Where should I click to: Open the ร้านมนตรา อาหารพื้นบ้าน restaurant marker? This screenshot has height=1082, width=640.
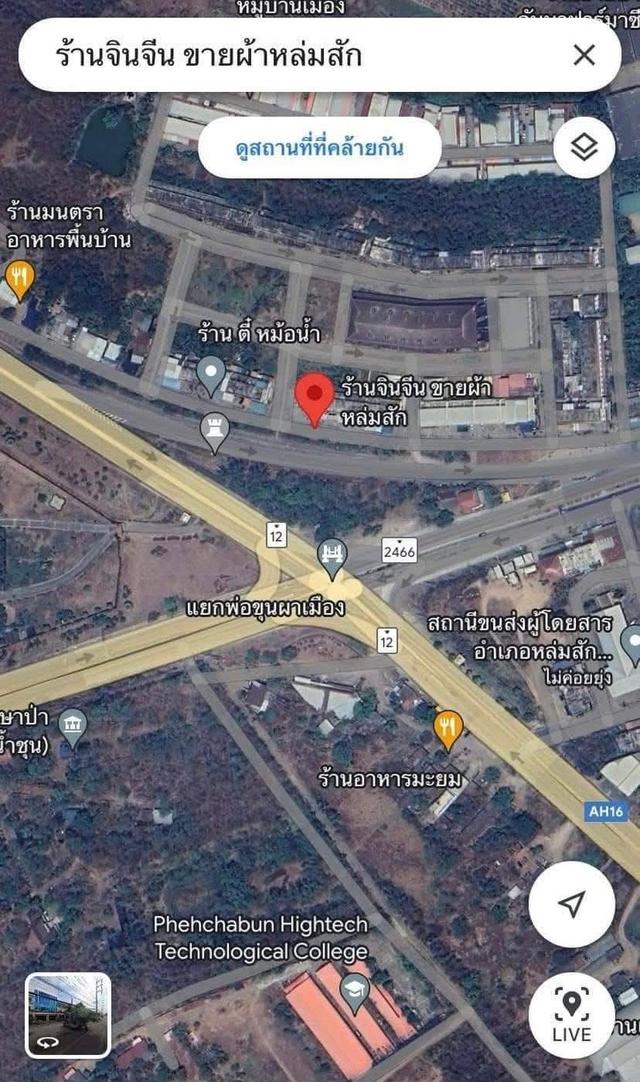tap(20, 273)
